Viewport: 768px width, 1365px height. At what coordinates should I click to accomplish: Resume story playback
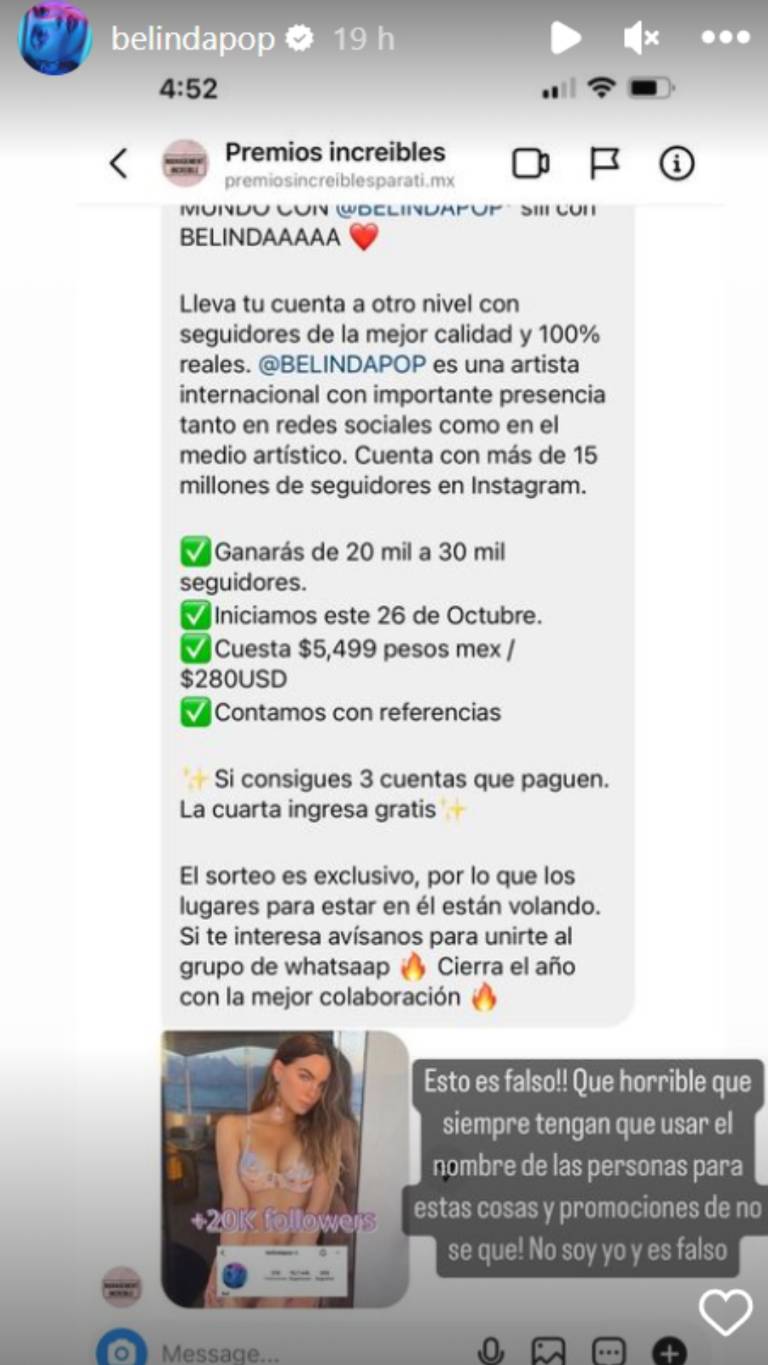(x=565, y=38)
